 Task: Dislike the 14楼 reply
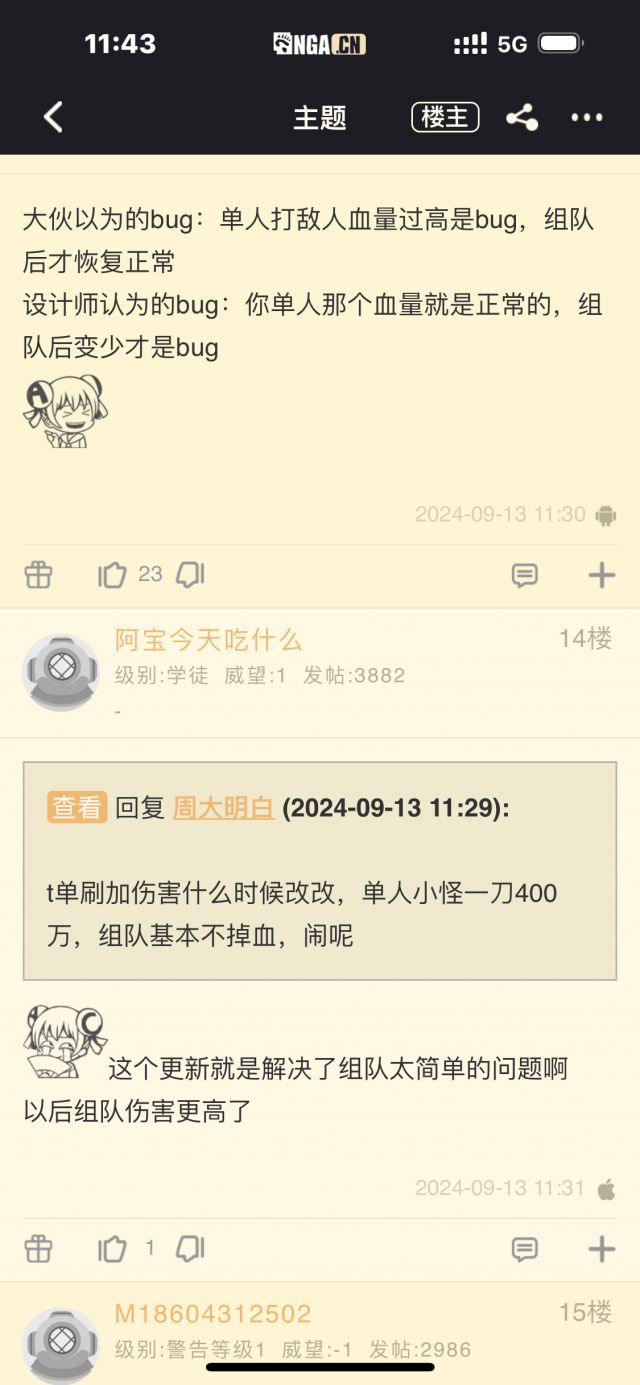tap(190, 1249)
